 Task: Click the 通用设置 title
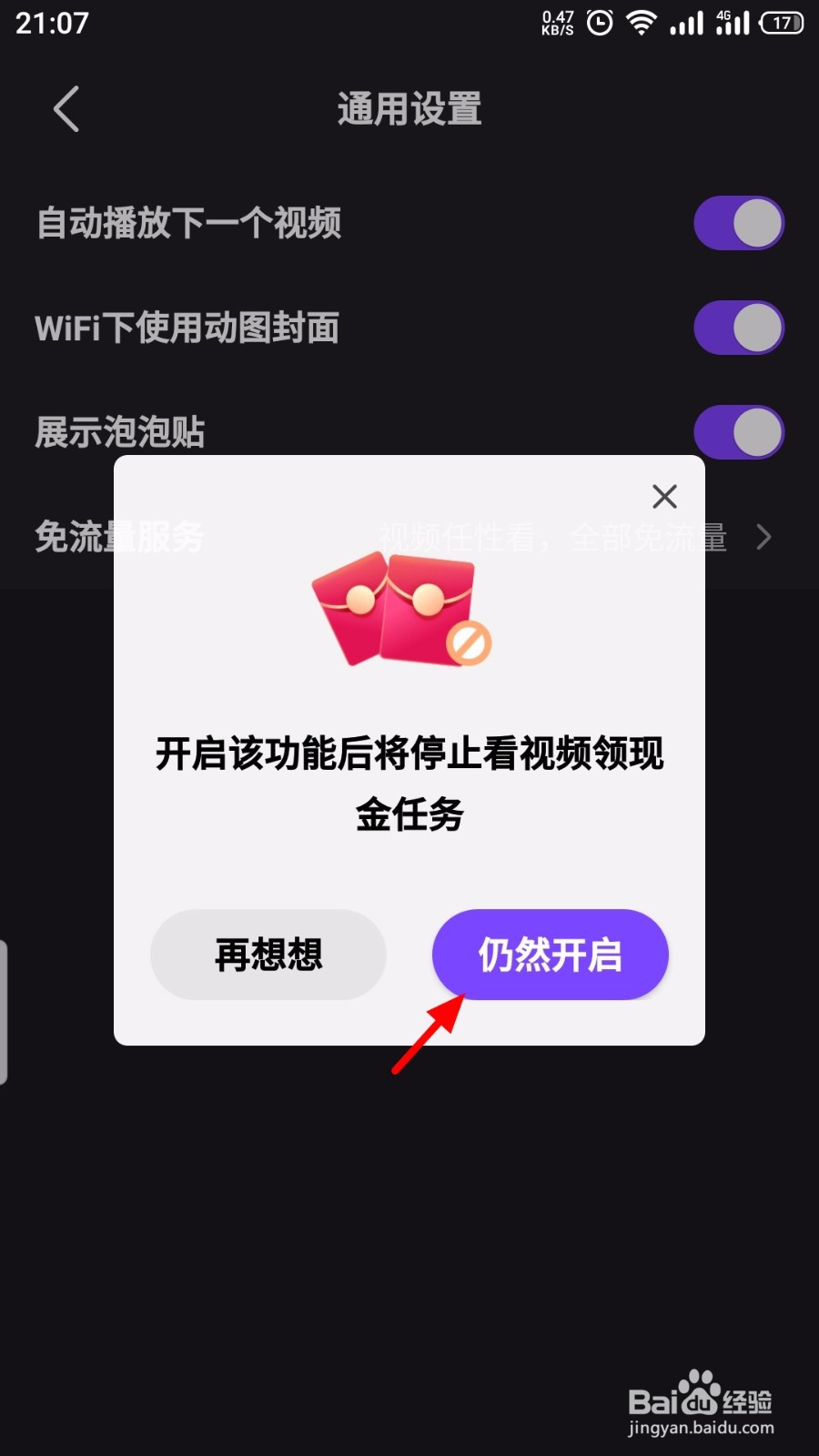409,108
